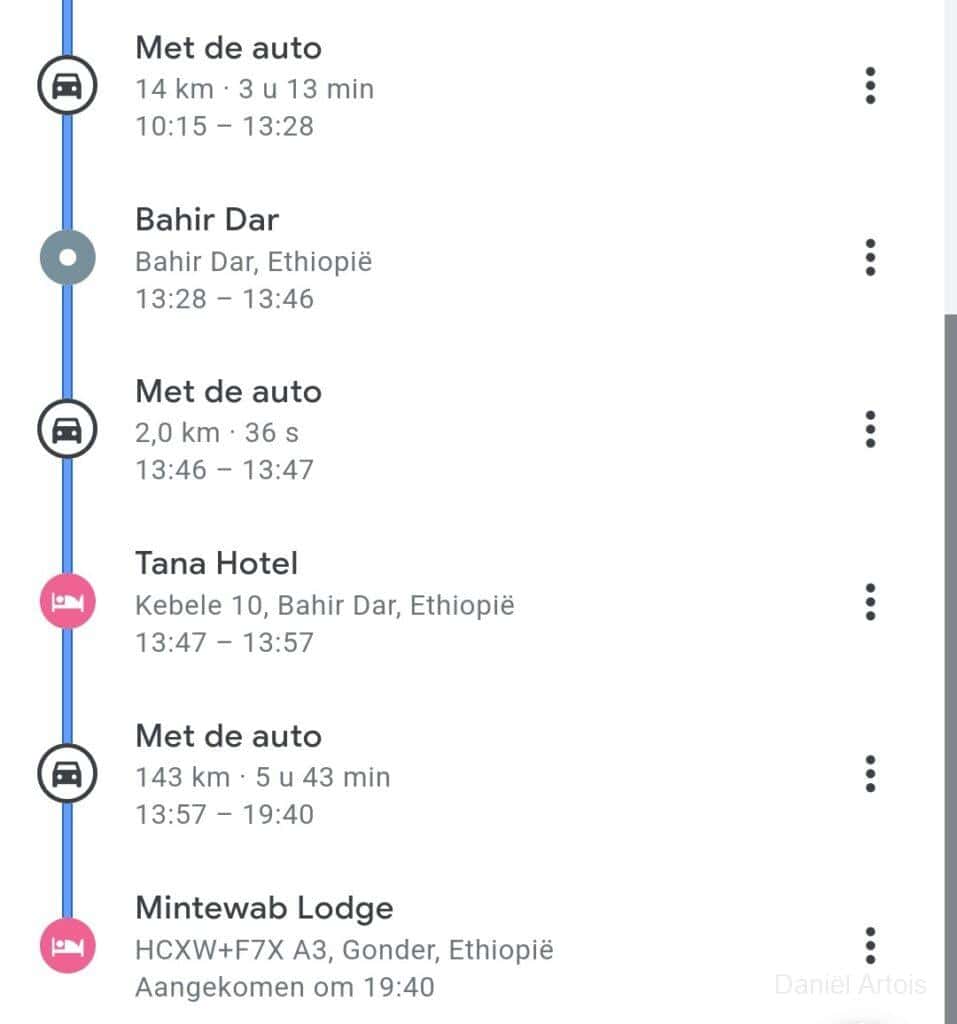The width and height of the screenshot is (957, 1024).
Task: Select the 143 km car trip
Action: coord(262,774)
